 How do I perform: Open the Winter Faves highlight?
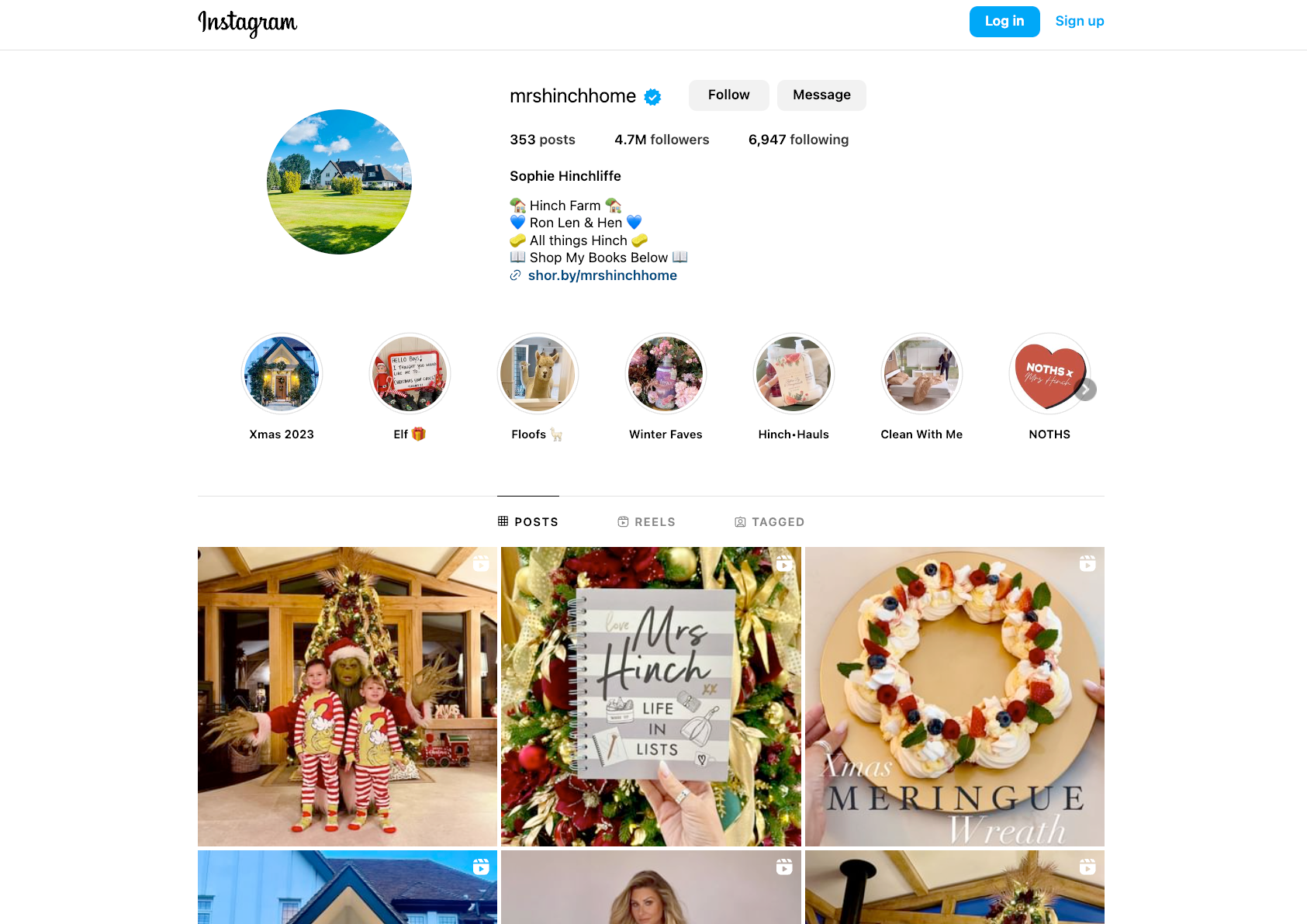coord(666,374)
